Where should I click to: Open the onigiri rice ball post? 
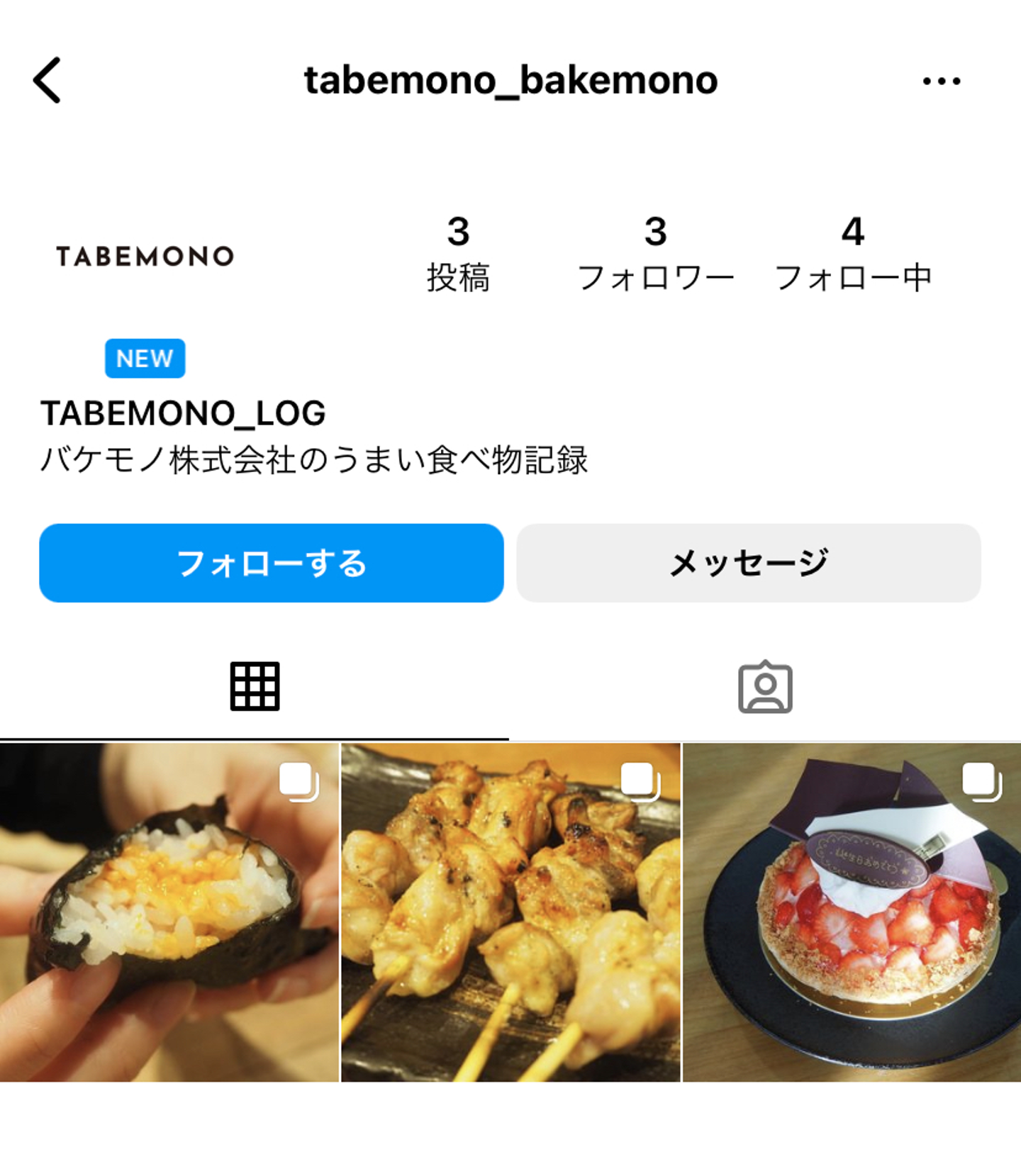click(x=169, y=912)
